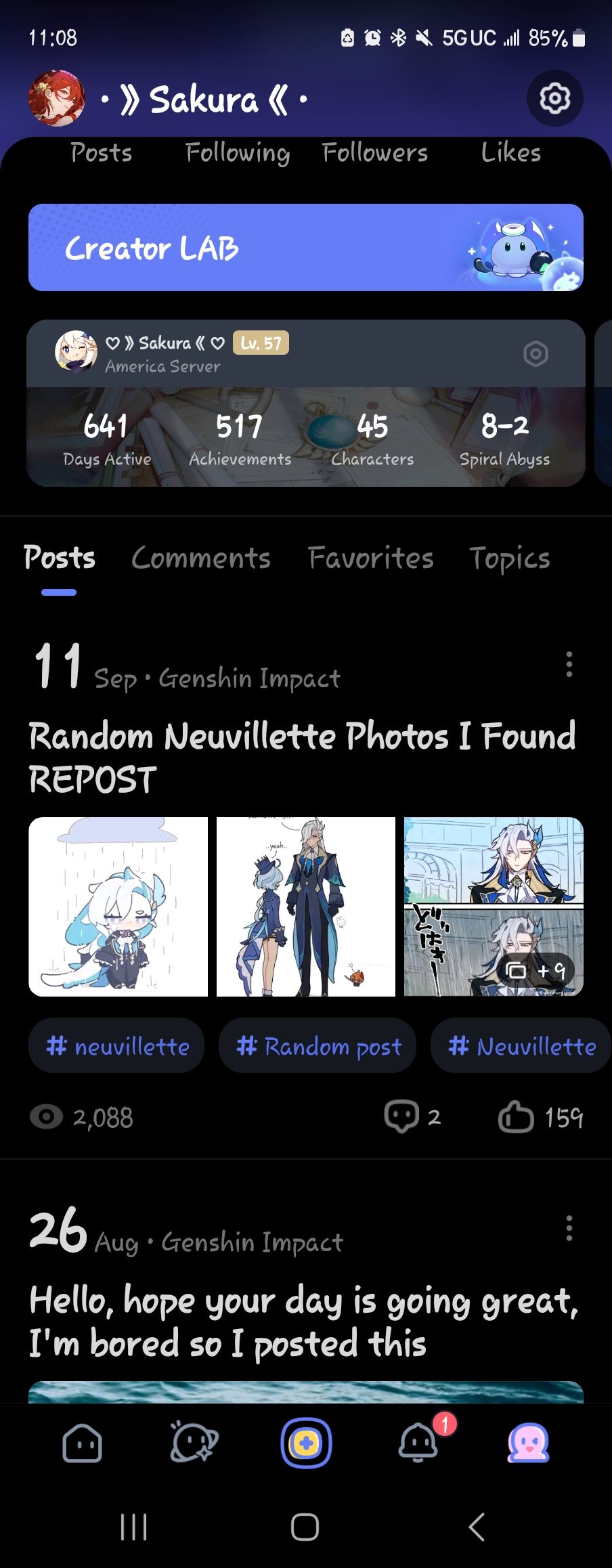Switch to the Topics tab
Screen dimensions: 612x1568
pos(510,559)
